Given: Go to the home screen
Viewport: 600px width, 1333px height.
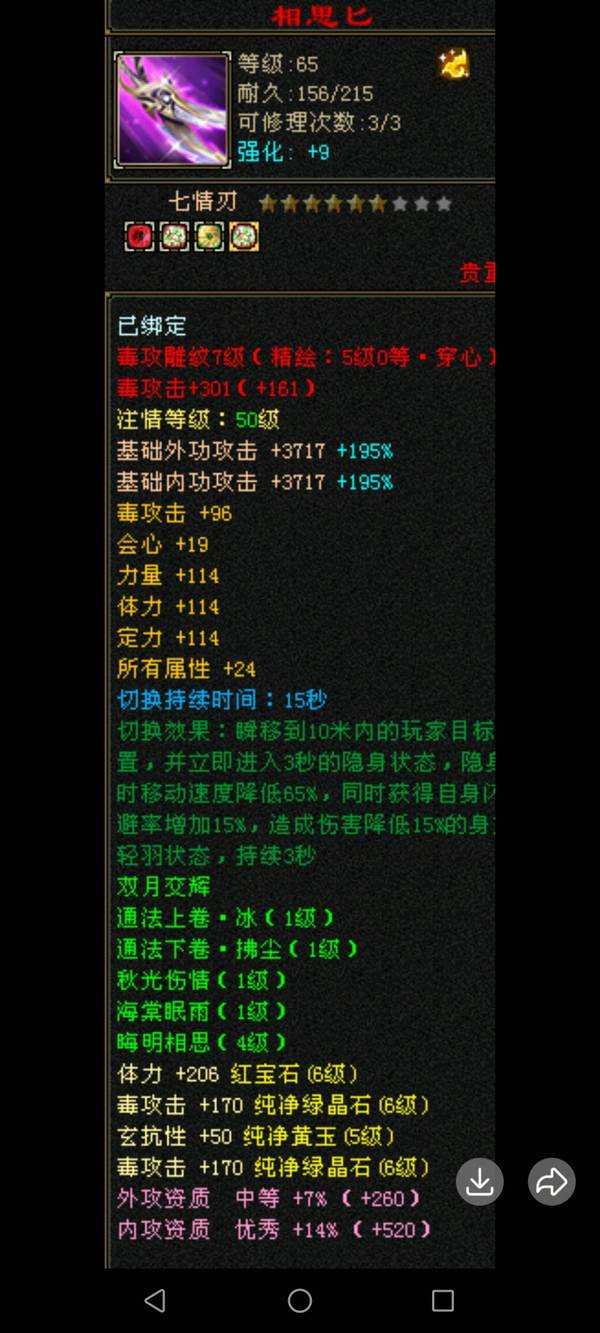Looking at the screenshot, I should pyautogui.click(x=300, y=1300).
